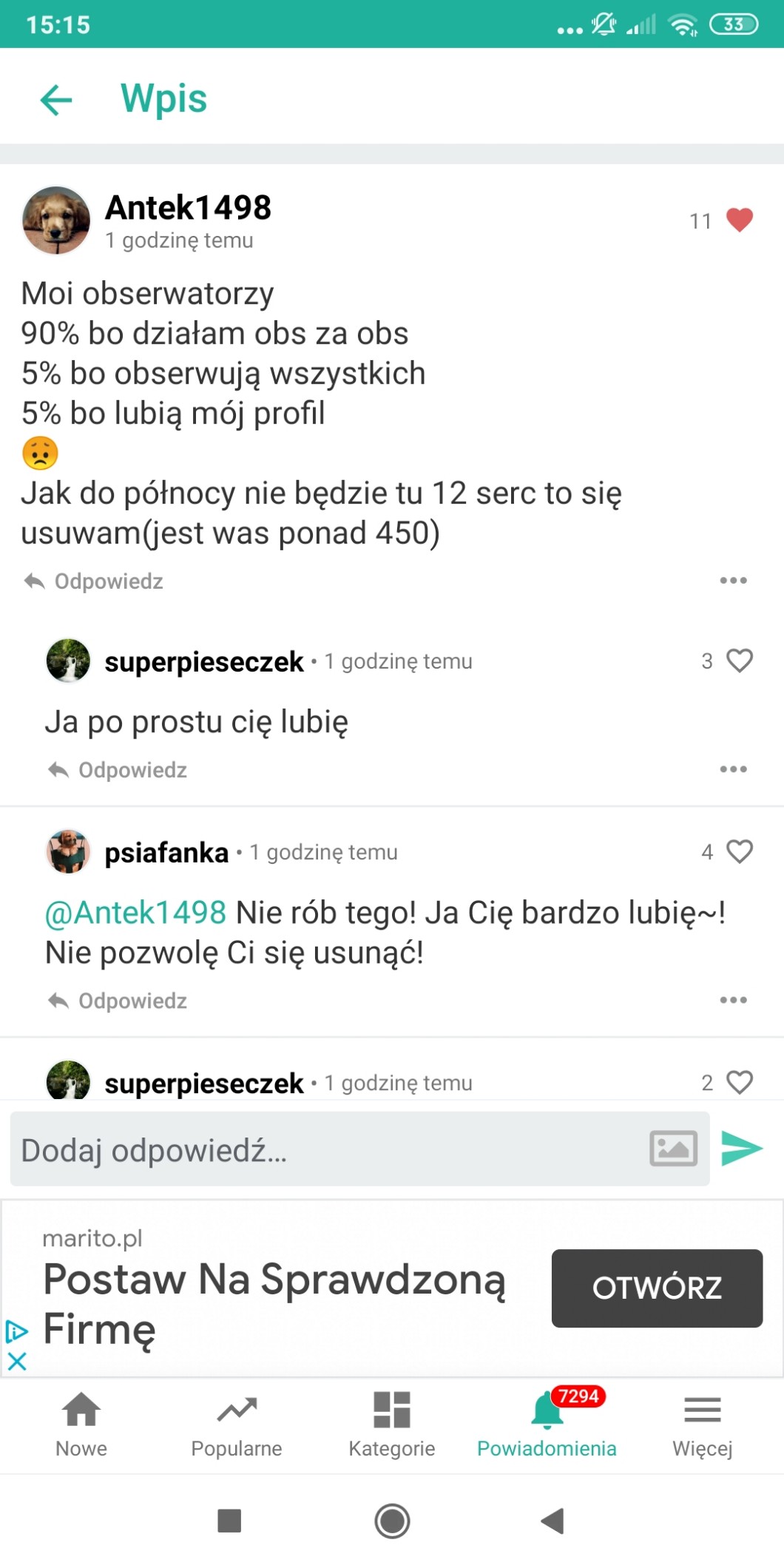This screenshot has width=784, height=1568.
Task: Reply to the comment "Ja po prostu cię lubię"
Action: [x=118, y=770]
